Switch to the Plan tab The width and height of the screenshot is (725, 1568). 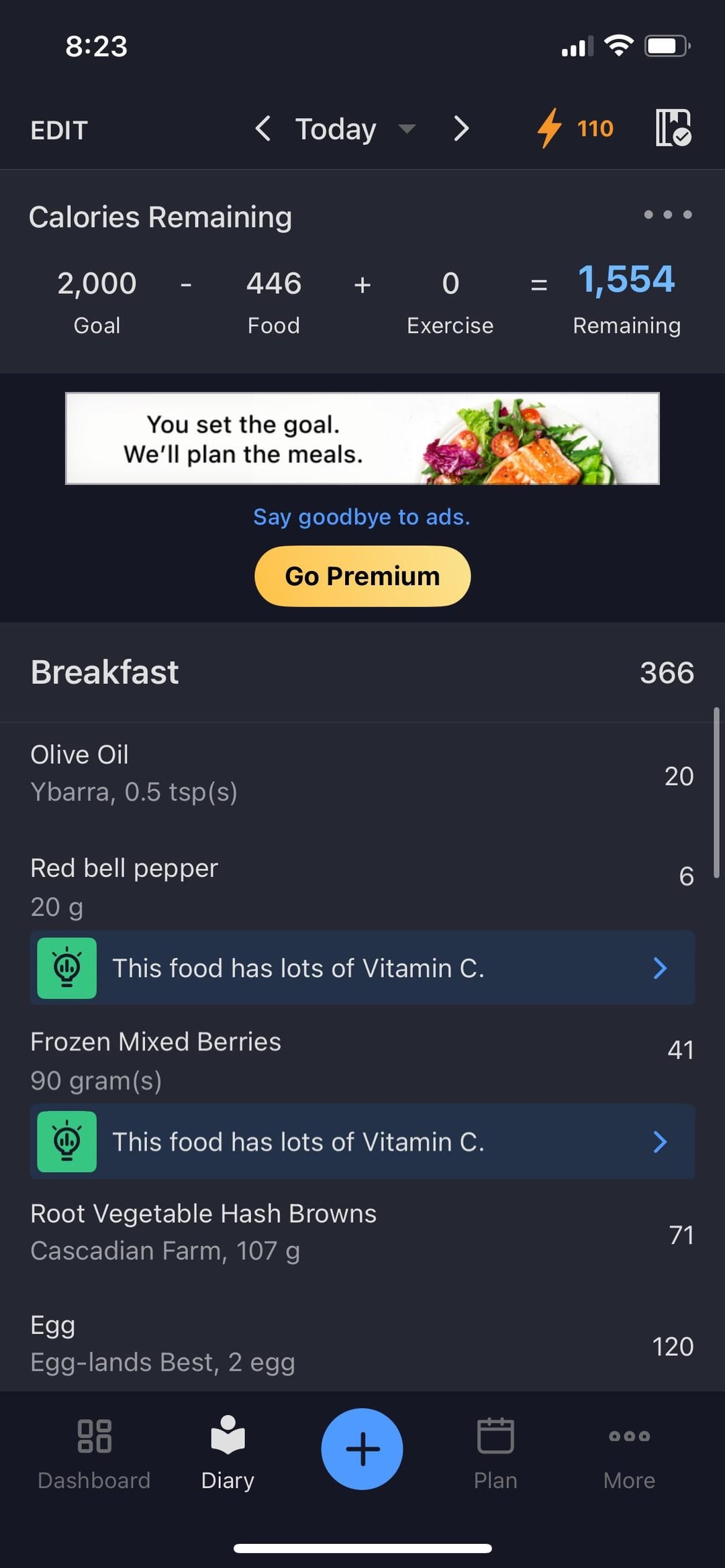tap(495, 1452)
